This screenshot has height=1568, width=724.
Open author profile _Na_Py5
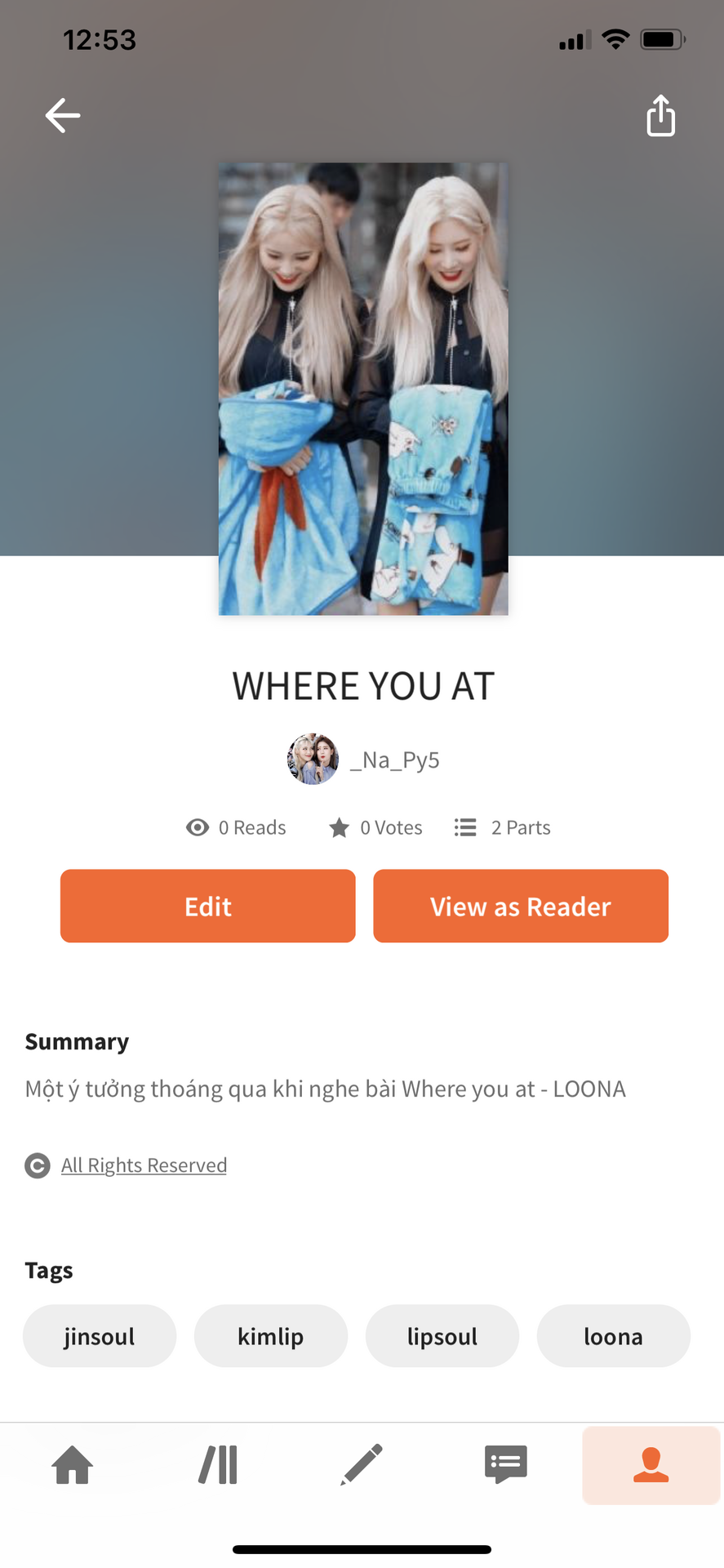tap(363, 759)
